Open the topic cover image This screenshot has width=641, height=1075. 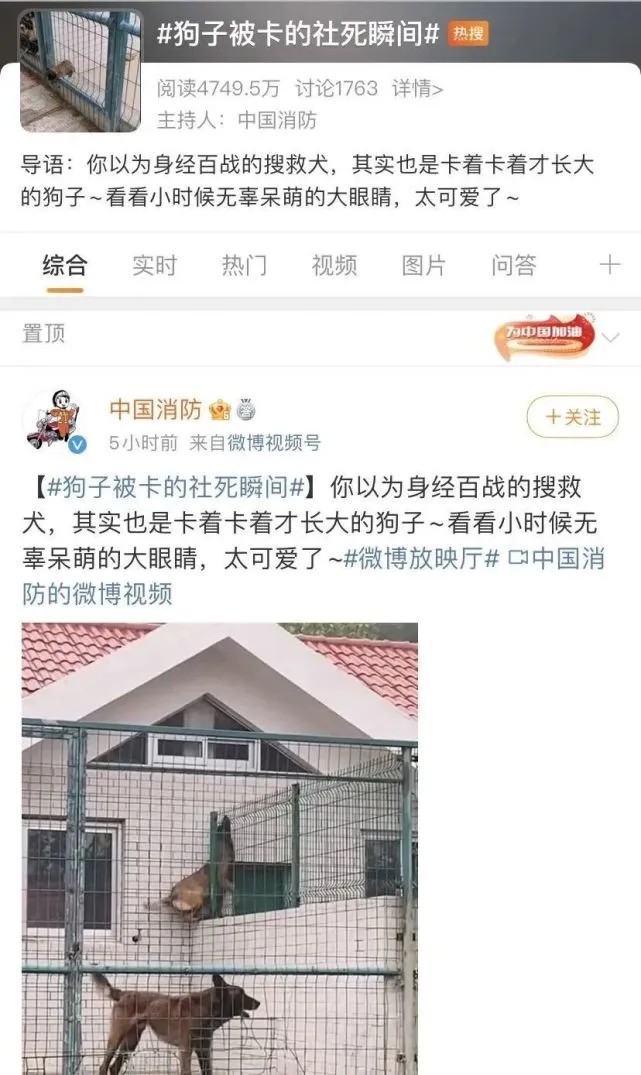80,71
